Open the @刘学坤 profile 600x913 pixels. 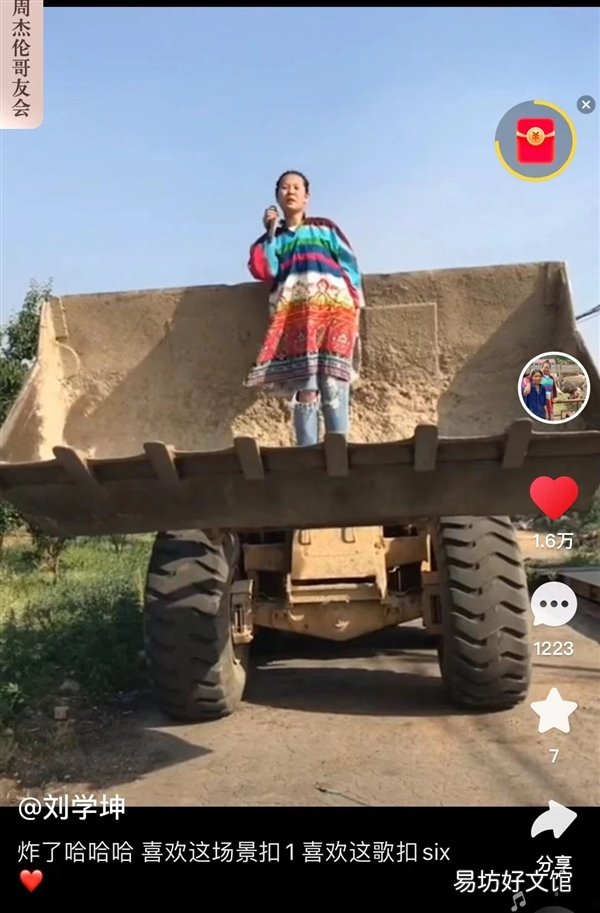tap(72, 808)
